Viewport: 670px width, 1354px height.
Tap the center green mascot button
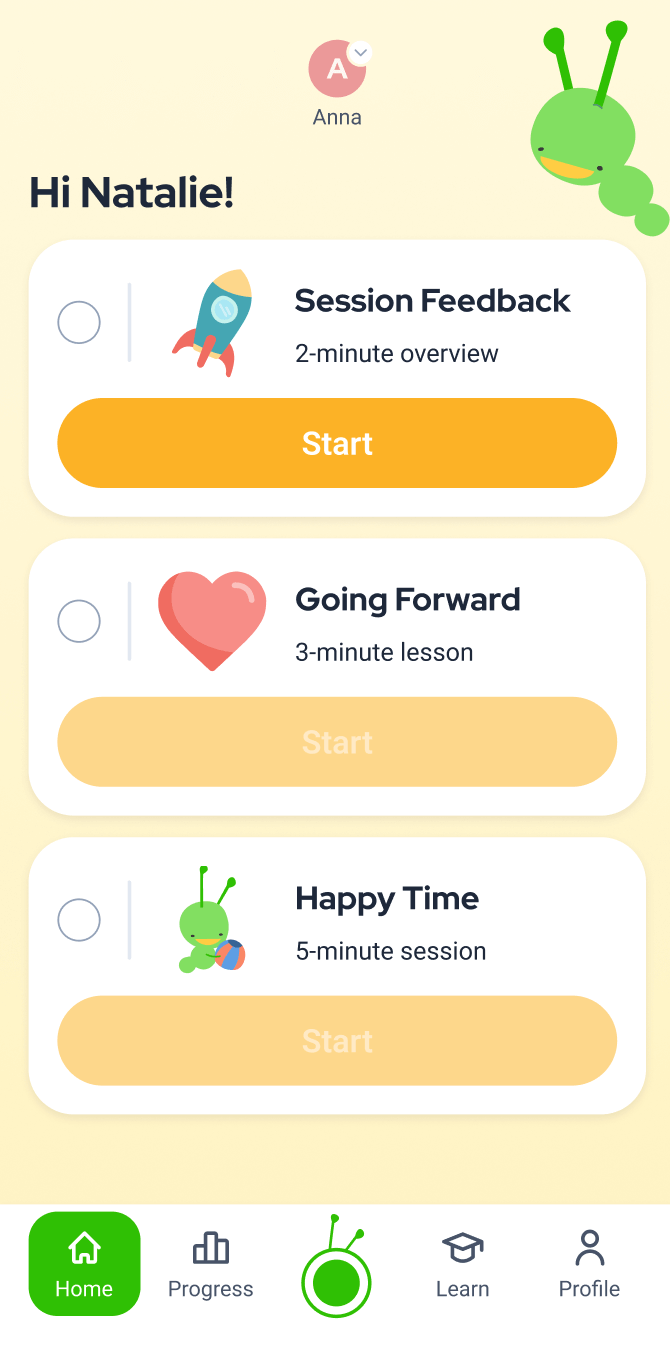tap(336, 1280)
